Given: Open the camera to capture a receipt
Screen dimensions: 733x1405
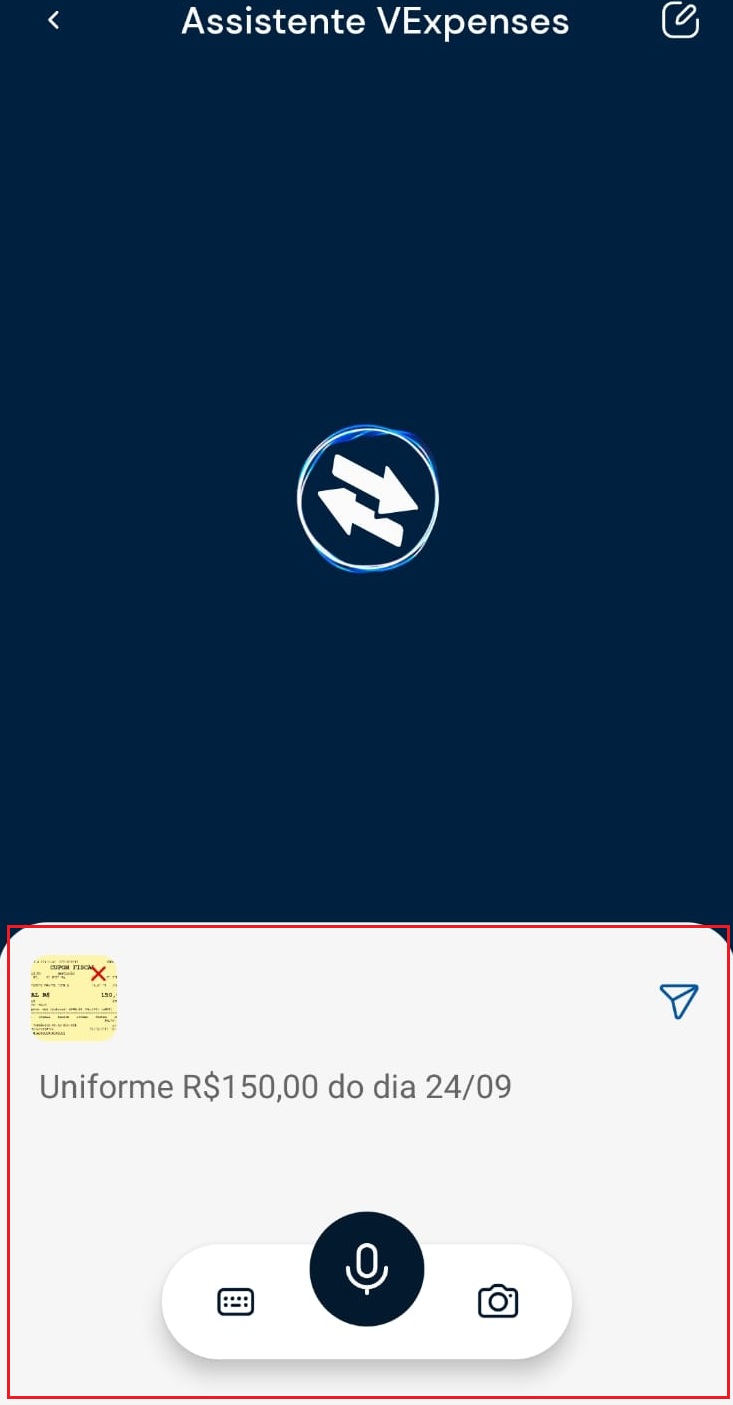Looking at the screenshot, I should pyautogui.click(x=497, y=1301).
